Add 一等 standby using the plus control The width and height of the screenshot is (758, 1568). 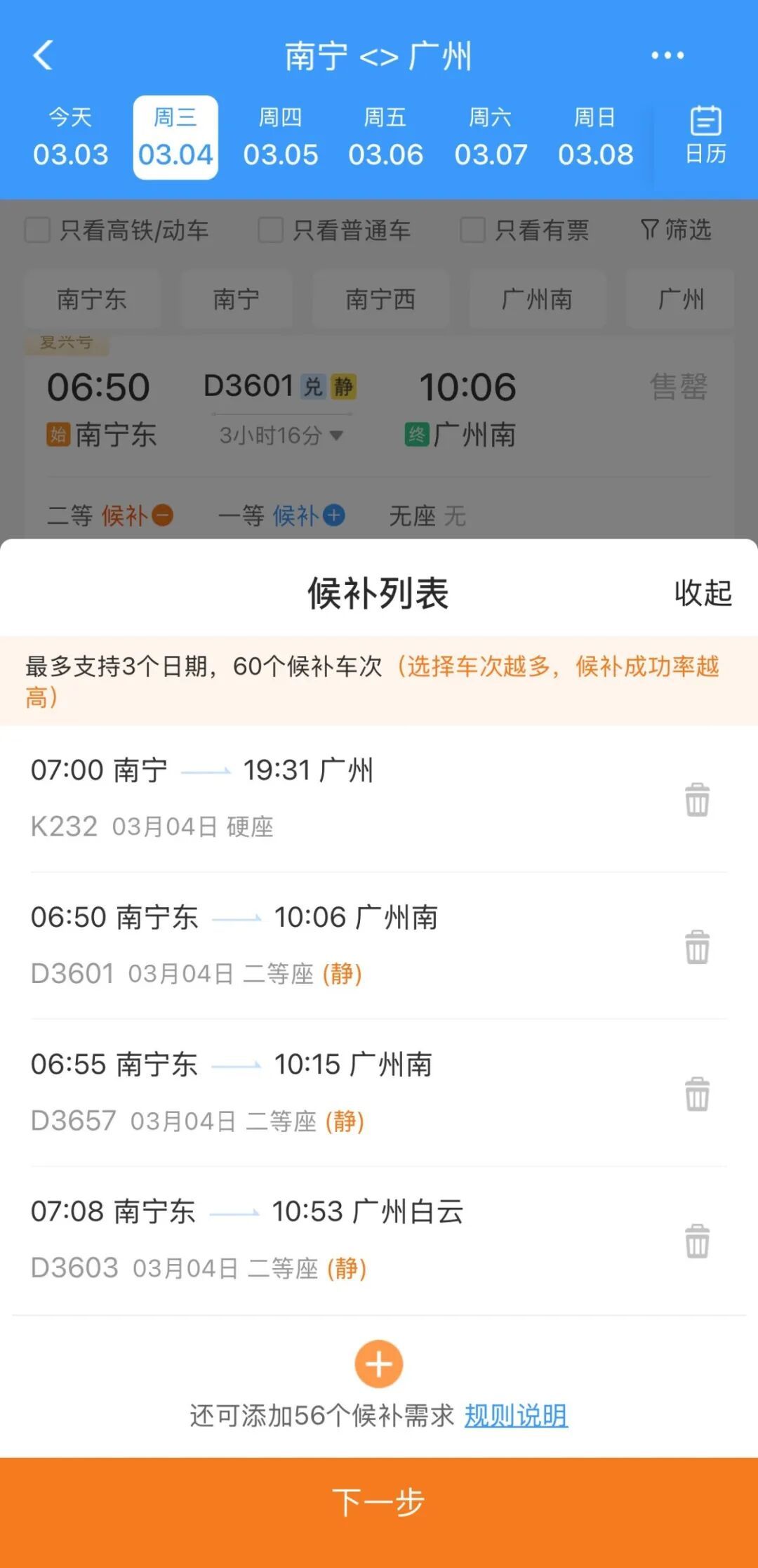(x=333, y=515)
